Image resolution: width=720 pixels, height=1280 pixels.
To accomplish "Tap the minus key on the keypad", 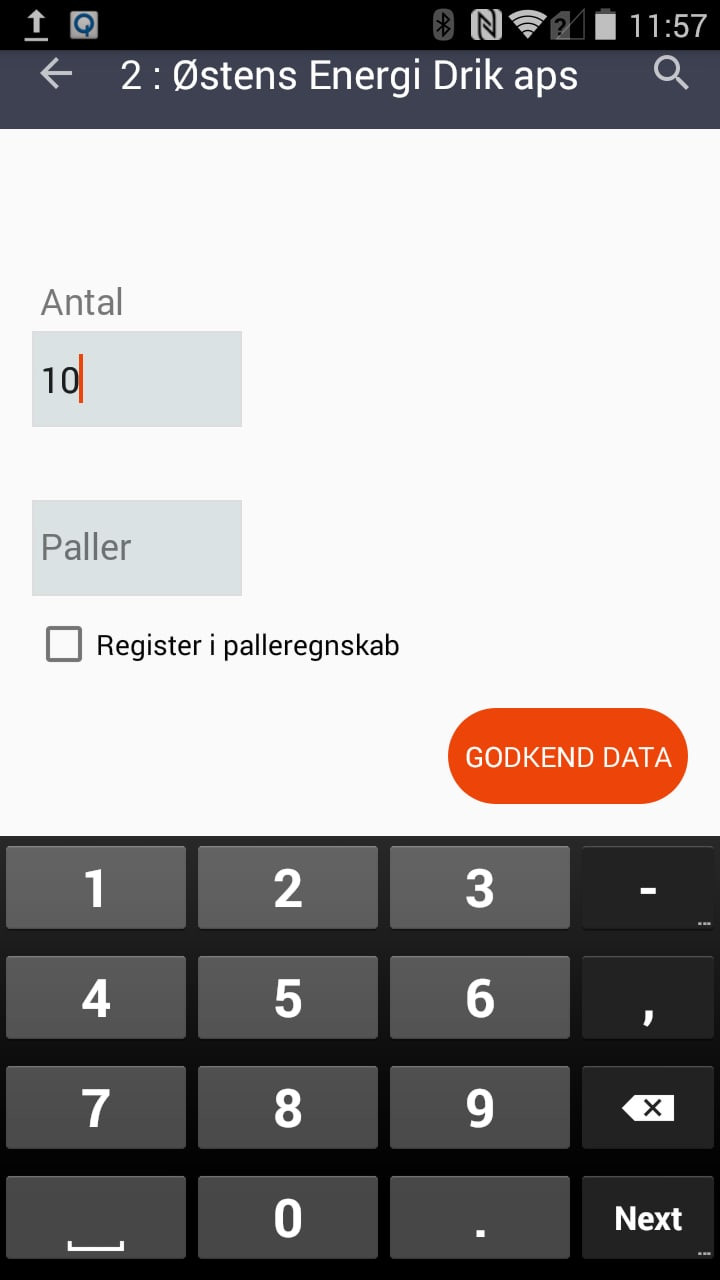I will tap(647, 887).
